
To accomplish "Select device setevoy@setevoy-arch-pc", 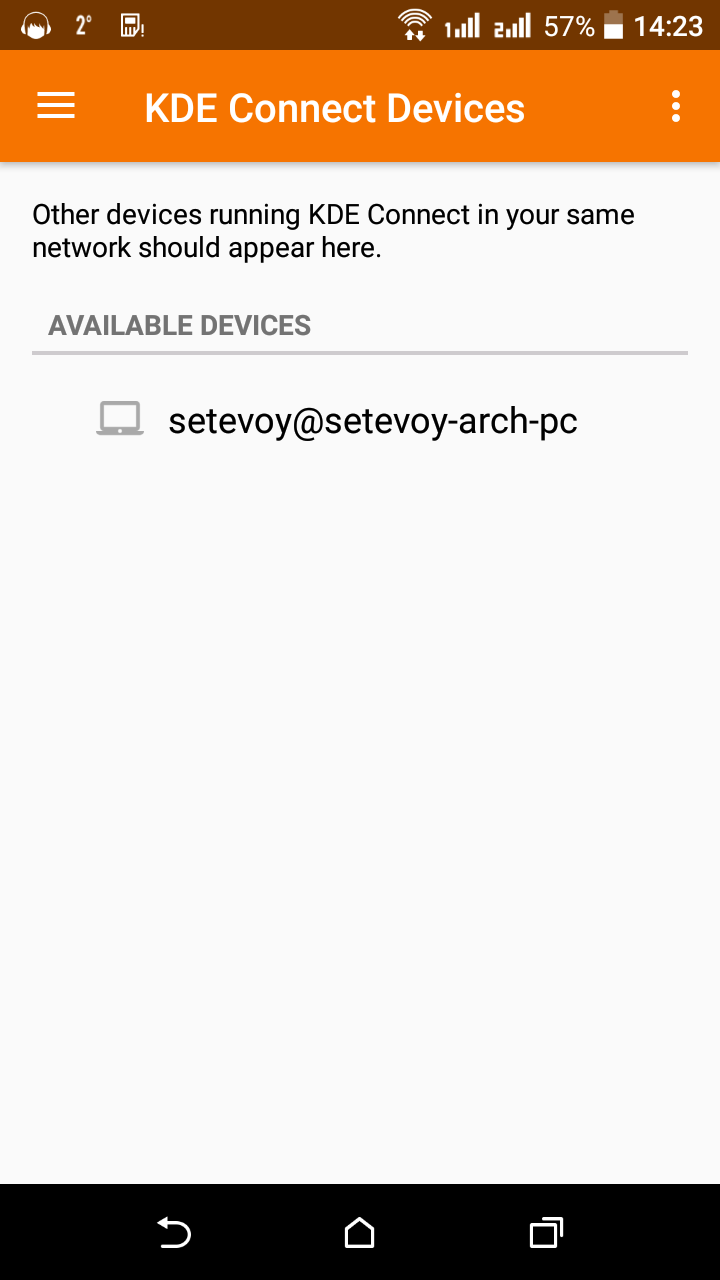I will click(x=360, y=420).
